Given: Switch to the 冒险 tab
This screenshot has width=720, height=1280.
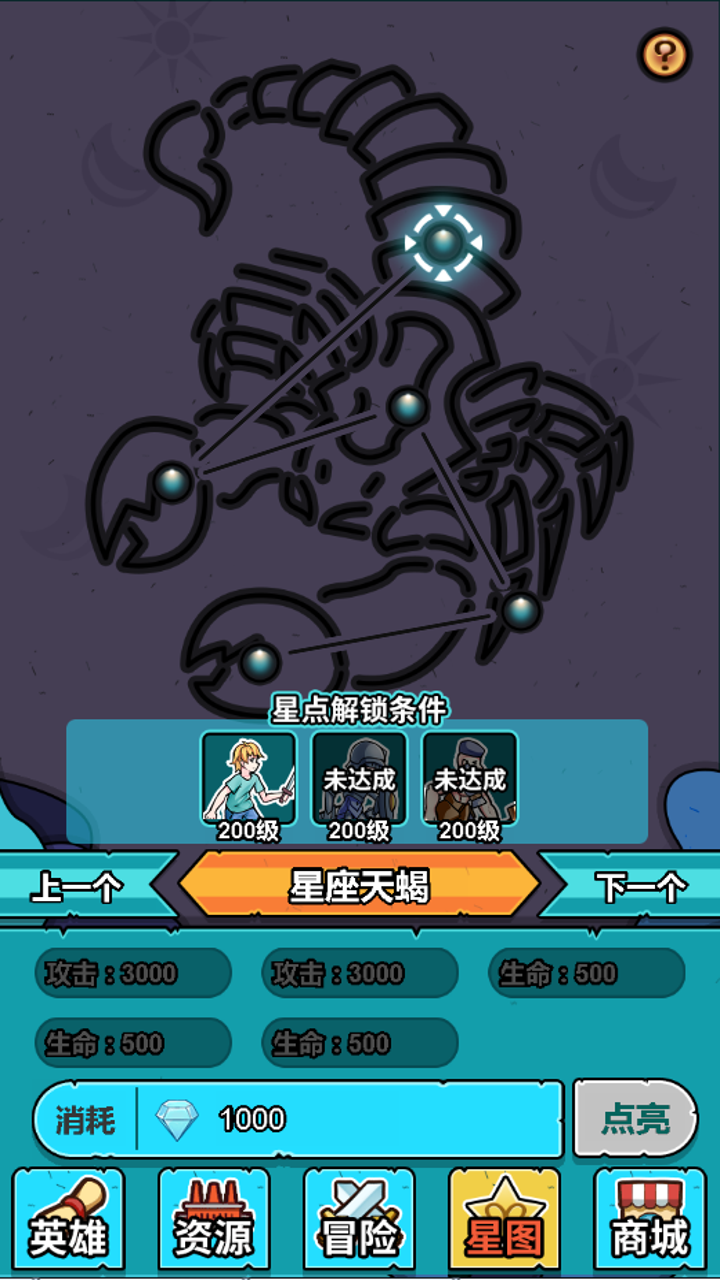Looking at the screenshot, I should (x=360, y=1220).
